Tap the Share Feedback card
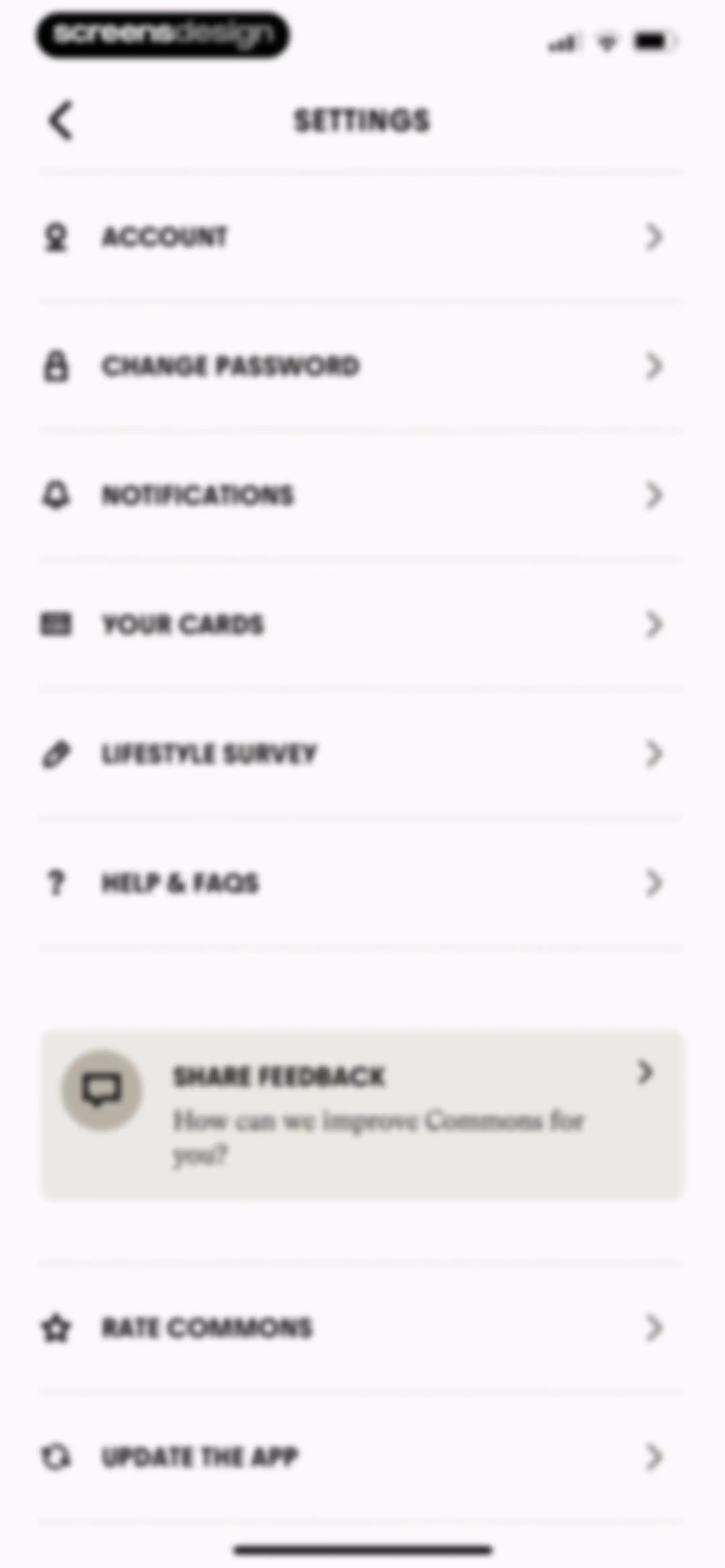This screenshot has height=1568, width=725. (x=362, y=1114)
